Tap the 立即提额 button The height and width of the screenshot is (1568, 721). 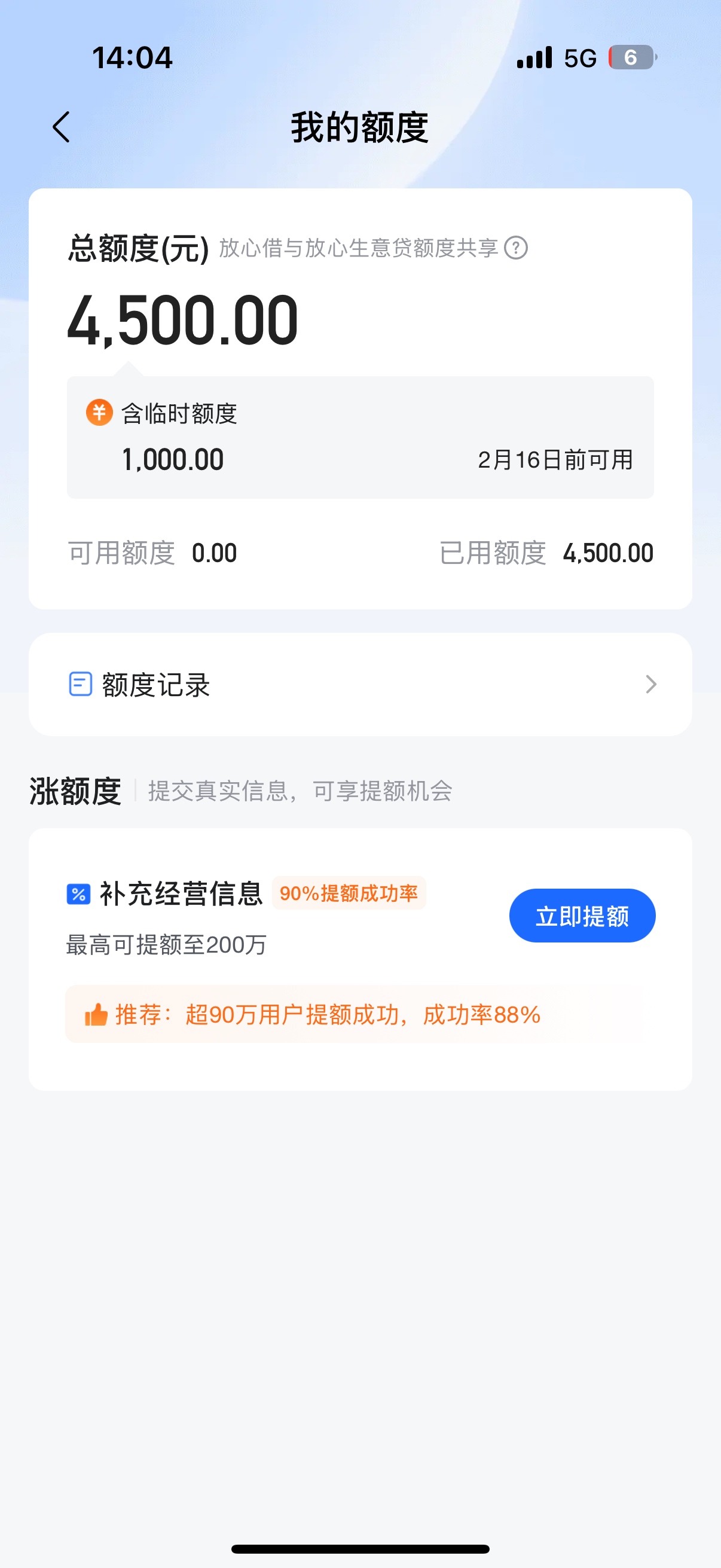[x=582, y=916]
